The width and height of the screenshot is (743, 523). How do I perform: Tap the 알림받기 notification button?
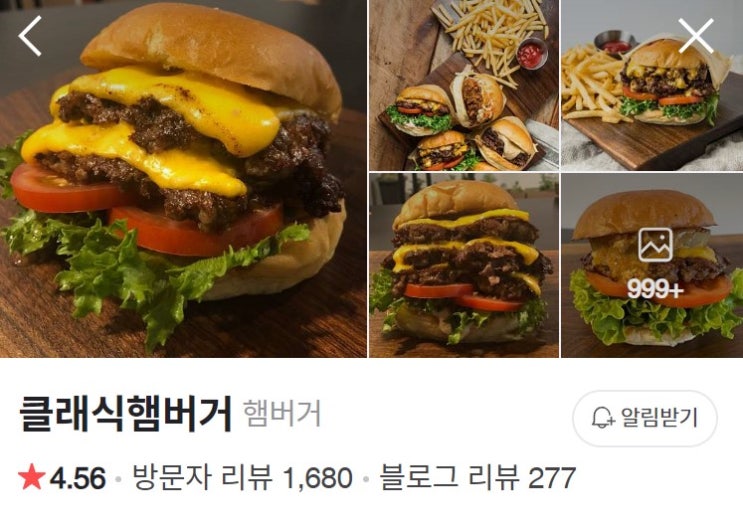pos(645,418)
